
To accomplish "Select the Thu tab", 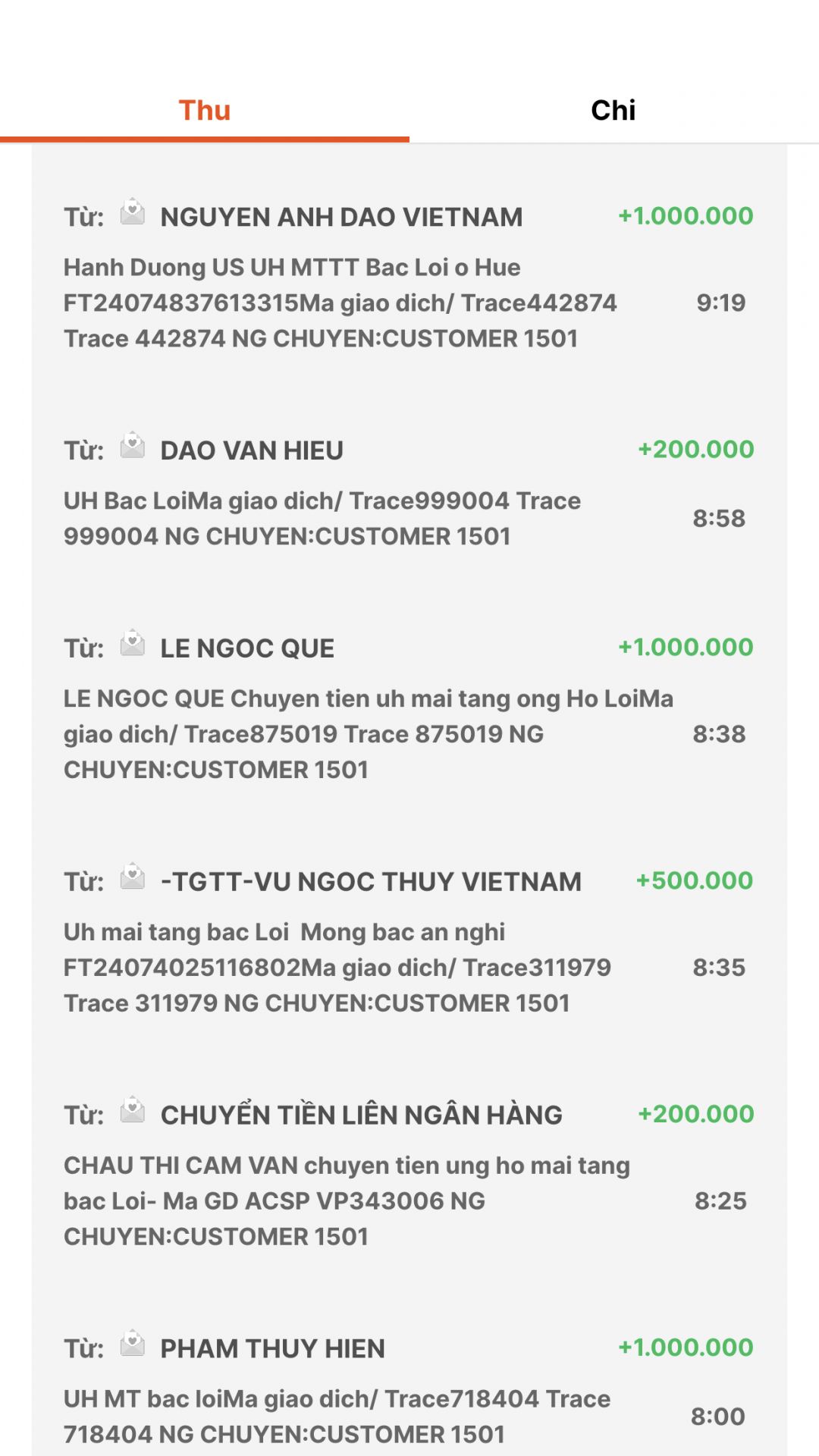I will point(204,111).
